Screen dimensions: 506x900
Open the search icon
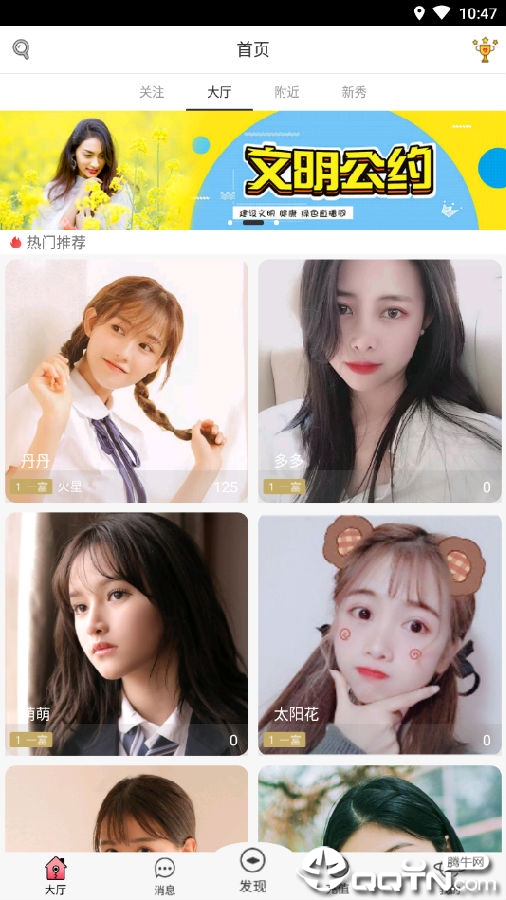(x=21, y=49)
